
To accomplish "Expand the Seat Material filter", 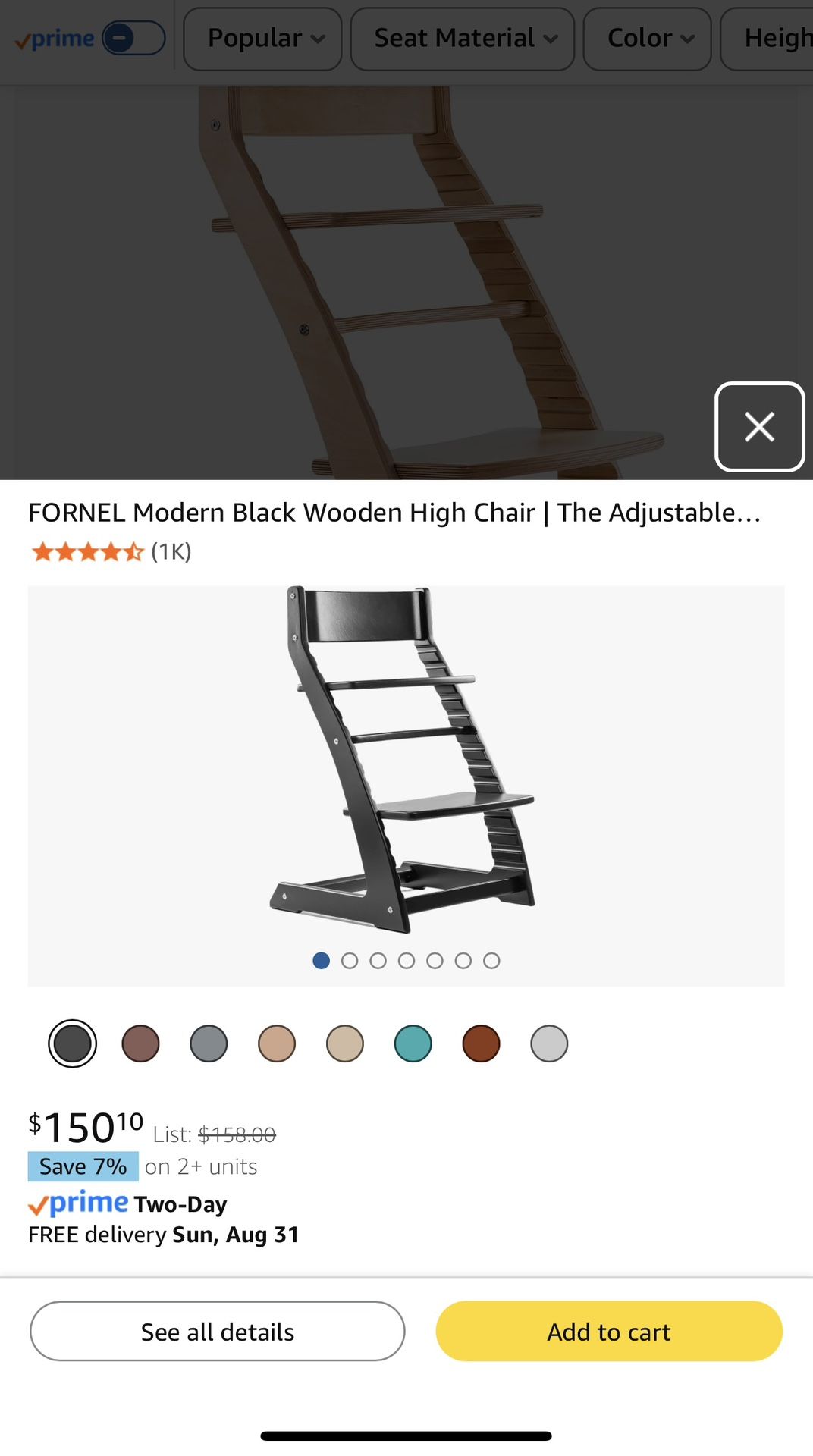I will click(x=462, y=39).
